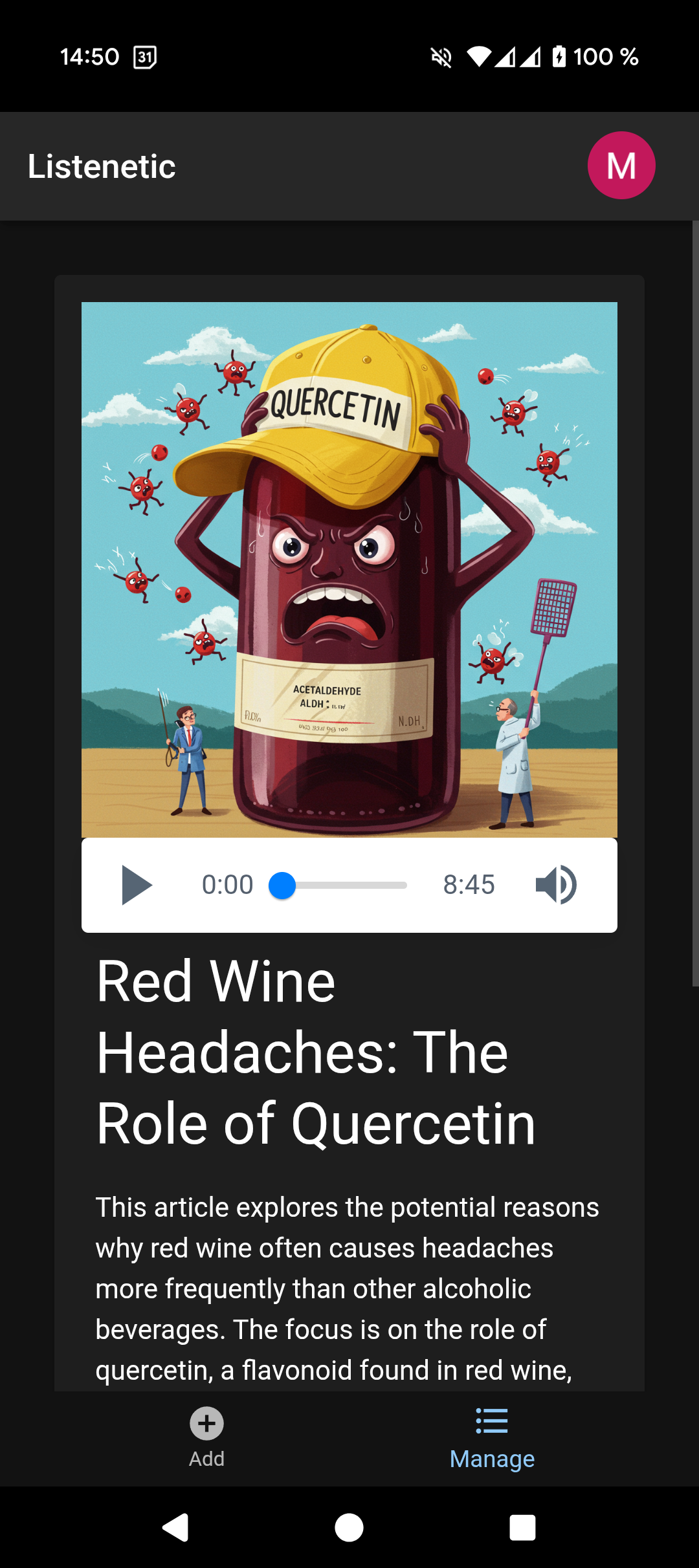The height and width of the screenshot is (1568, 699).
Task: Switch to the Add tab
Action: (x=206, y=1437)
